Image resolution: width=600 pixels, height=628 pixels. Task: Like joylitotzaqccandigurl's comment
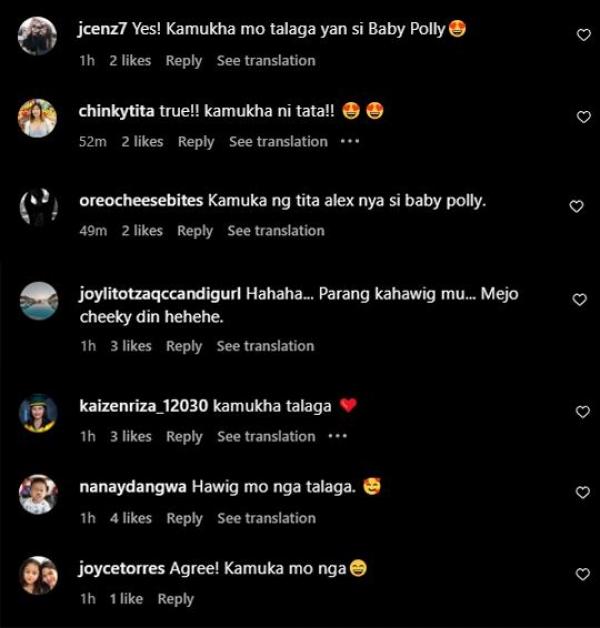point(579,300)
